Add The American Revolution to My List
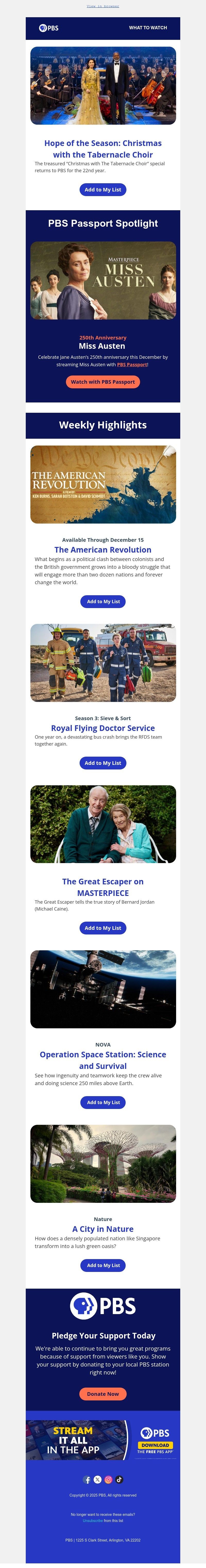 [x=103, y=601]
